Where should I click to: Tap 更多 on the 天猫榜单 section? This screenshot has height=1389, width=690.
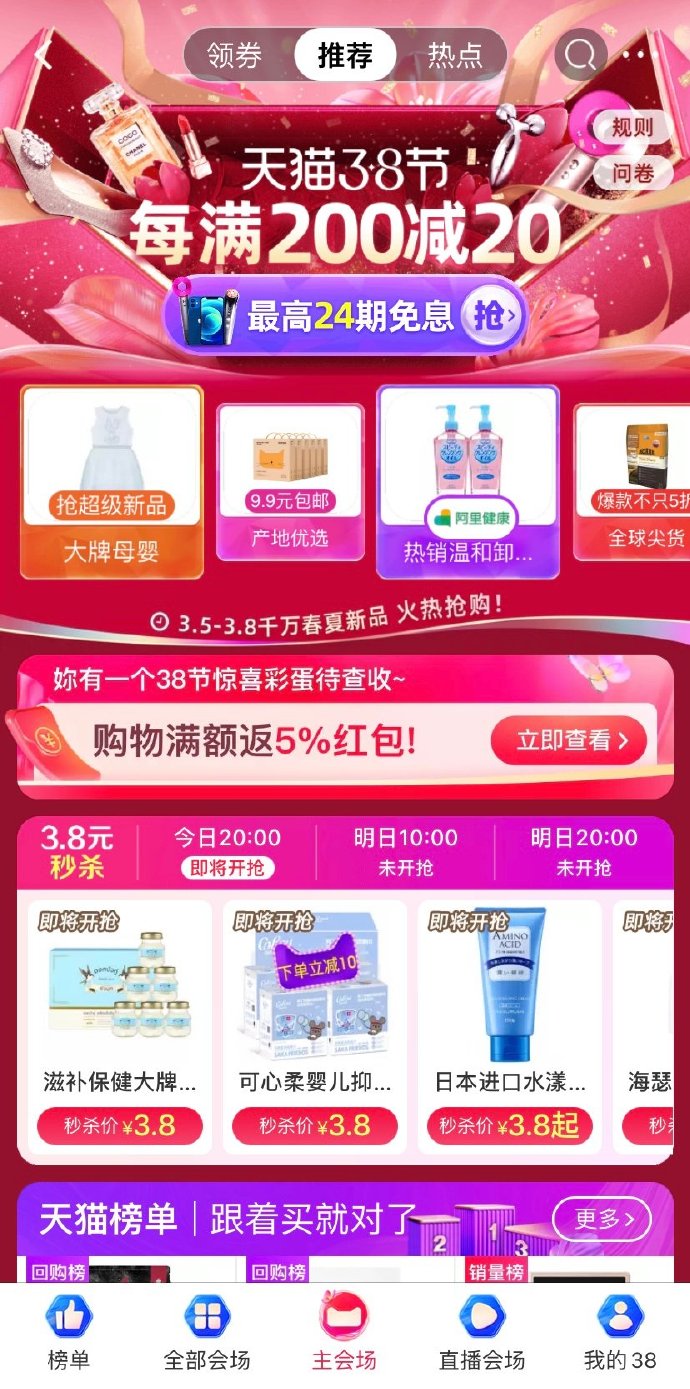(x=601, y=1219)
